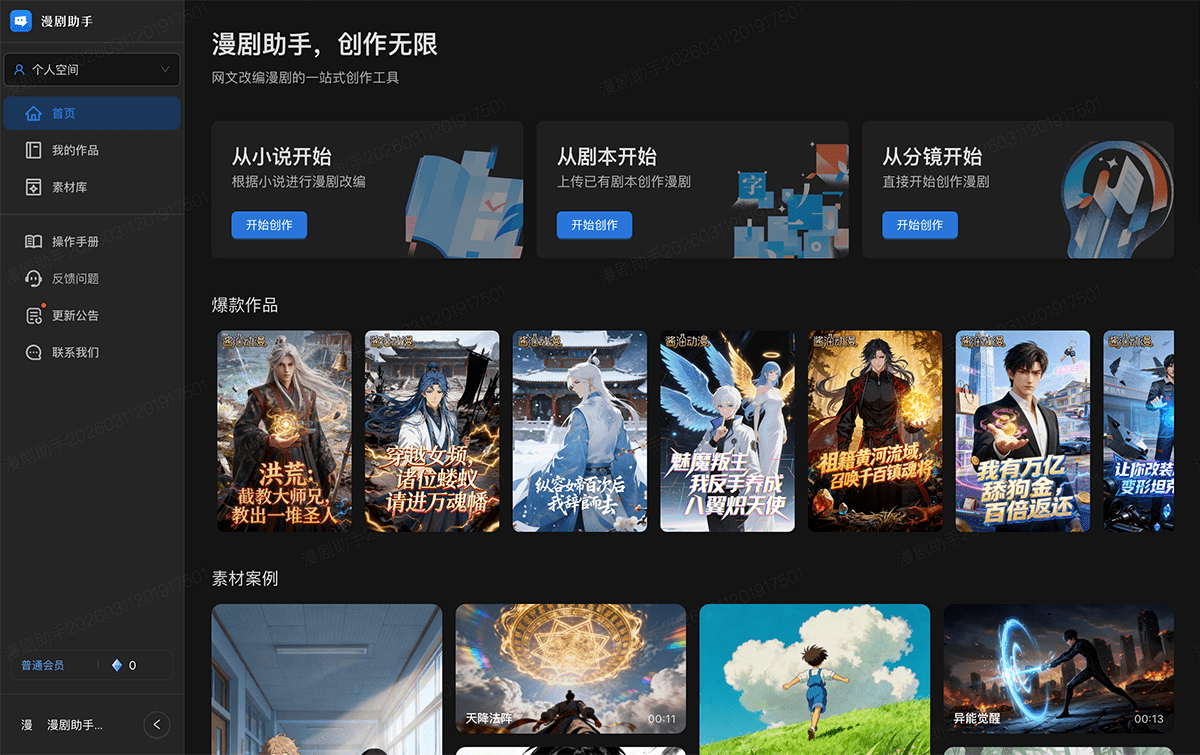
Task: Collapse the sidebar with the arrow button
Action: (x=157, y=724)
